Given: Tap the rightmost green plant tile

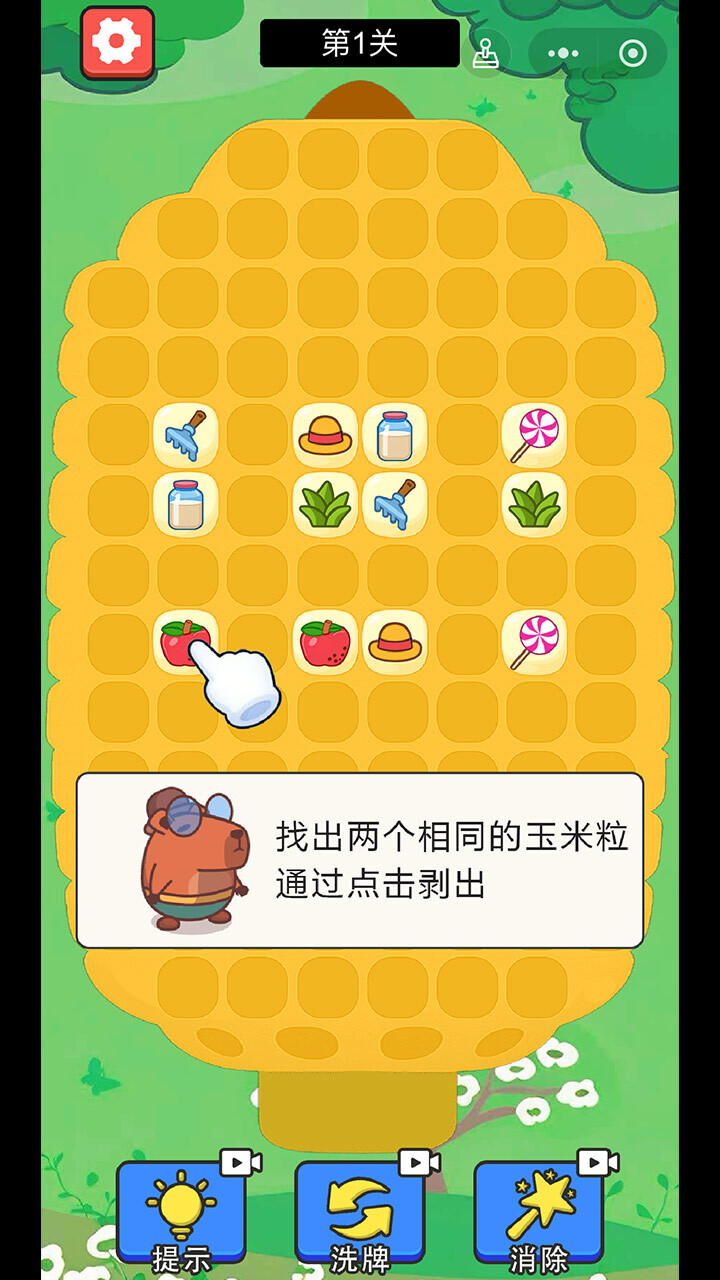Looking at the screenshot, I should point(534,505).
